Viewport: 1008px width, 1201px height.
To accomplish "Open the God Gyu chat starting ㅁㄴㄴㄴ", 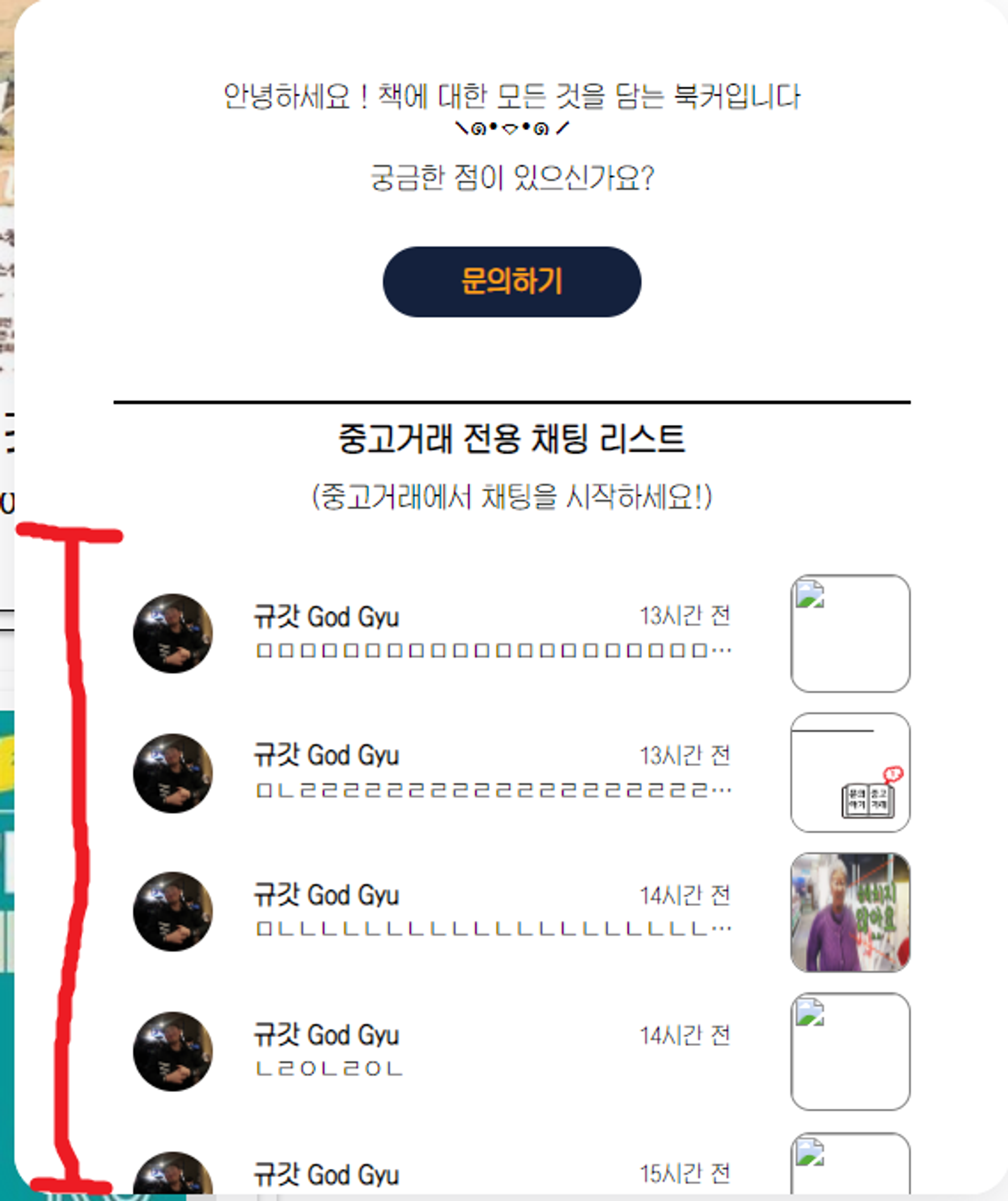I will pyautogui.click(x=492, y=912).
